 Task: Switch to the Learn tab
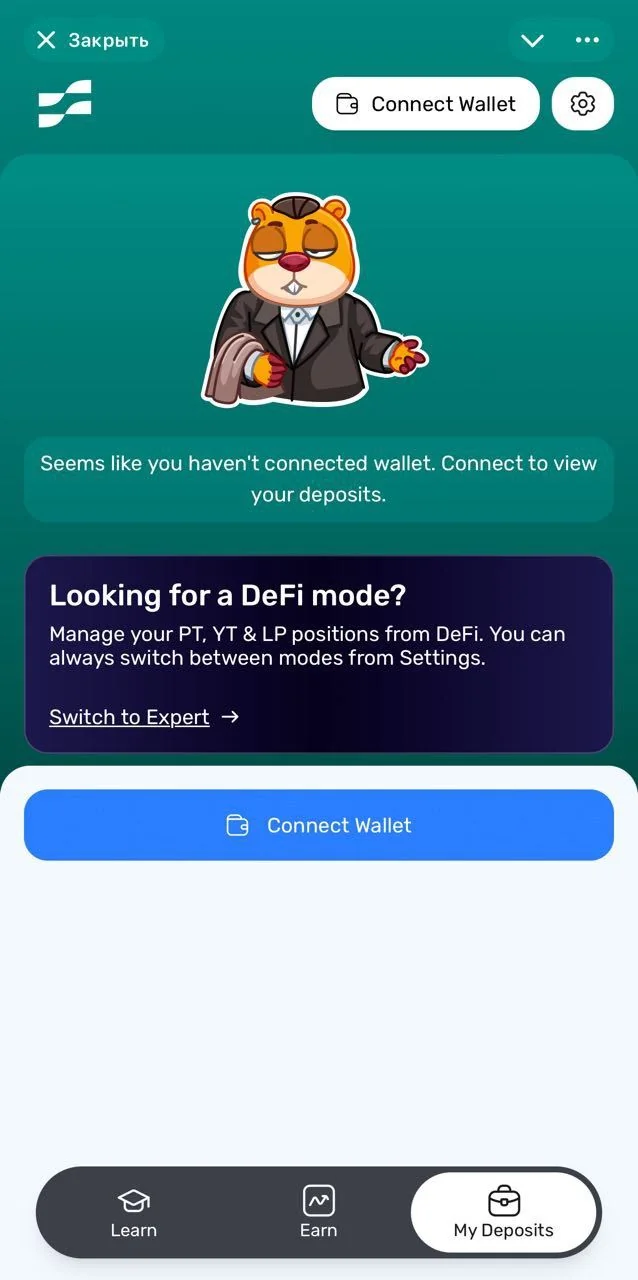point(134,1213)
